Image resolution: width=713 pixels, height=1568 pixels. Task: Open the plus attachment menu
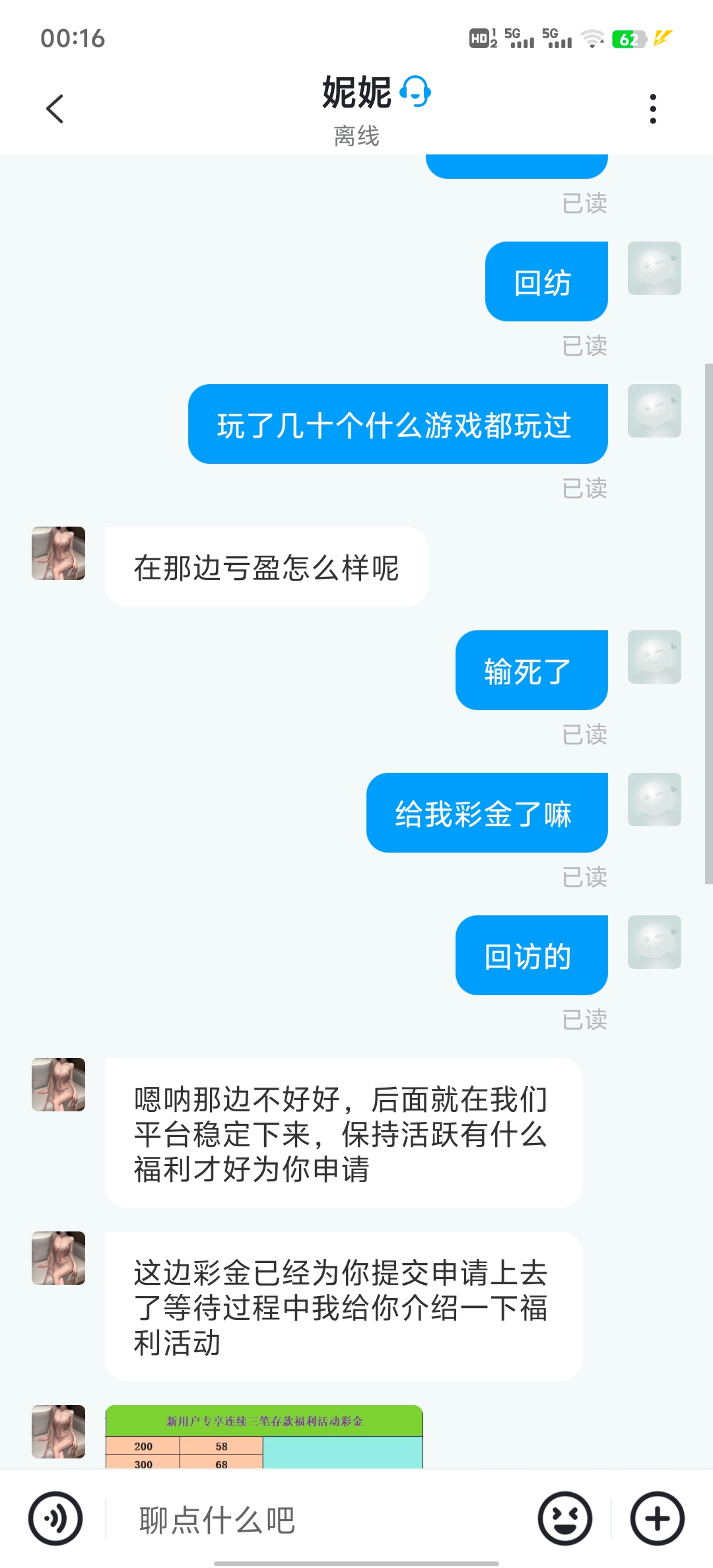point(657,1518)
